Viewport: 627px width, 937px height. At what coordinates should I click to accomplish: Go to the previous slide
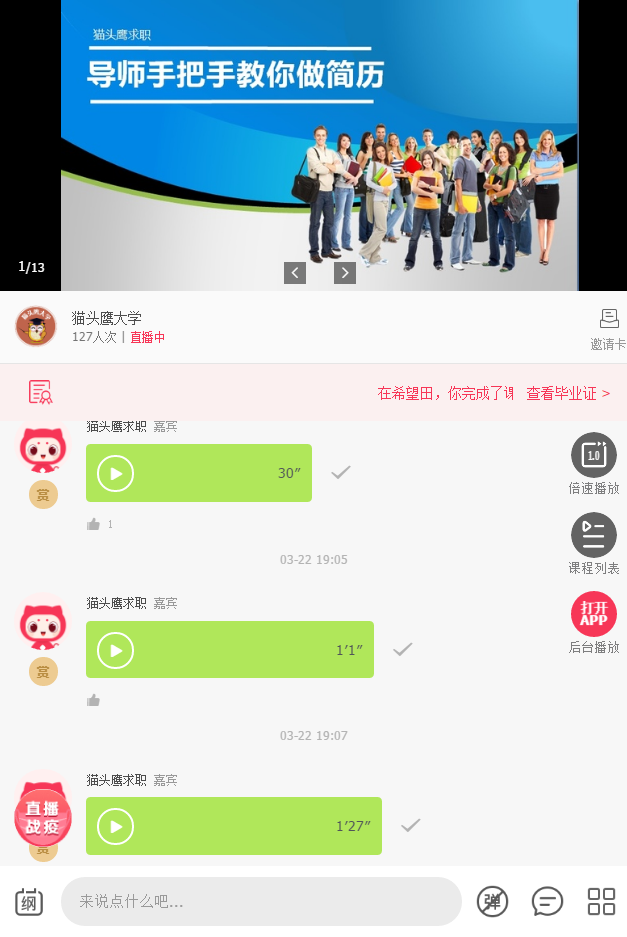[x=294, y=273]
